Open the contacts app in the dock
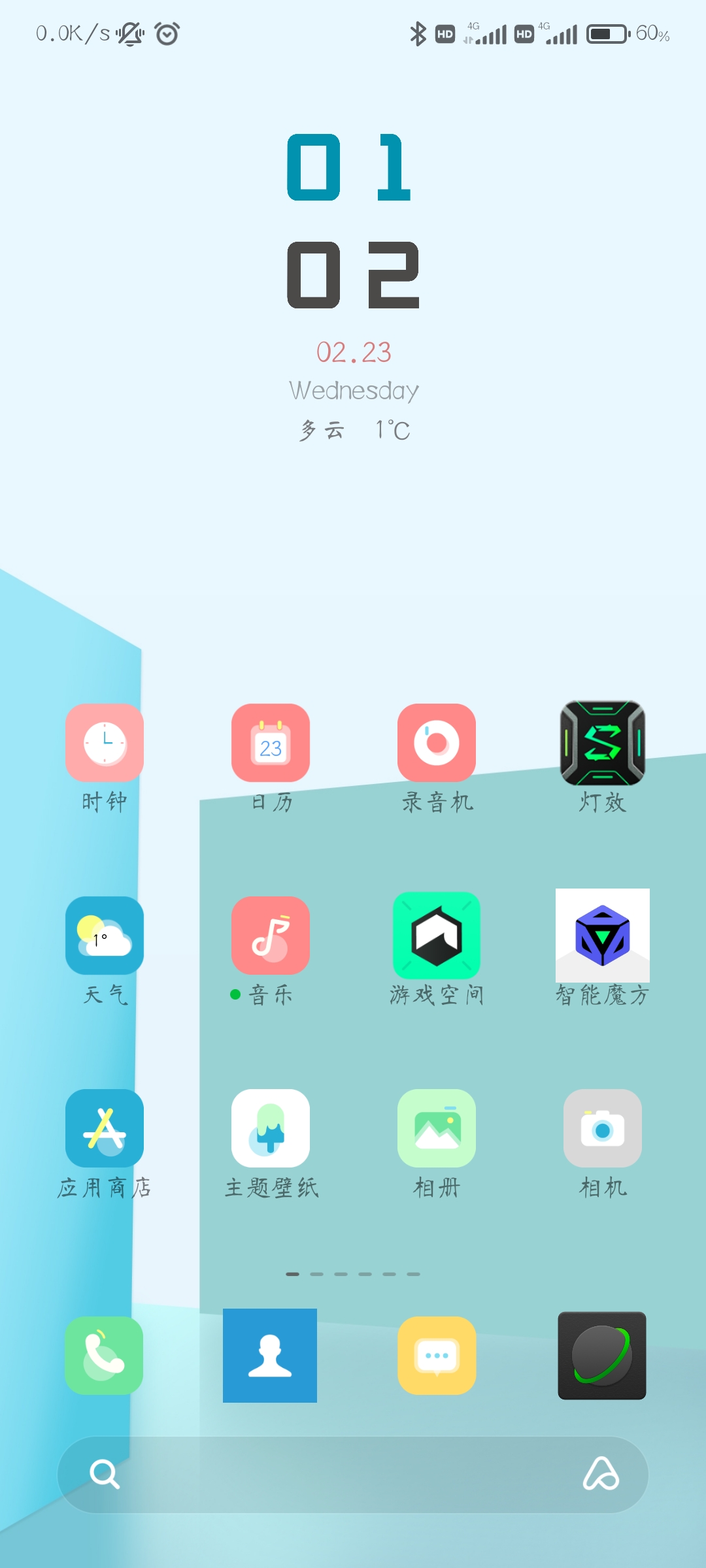 [x=270, y=1356]
